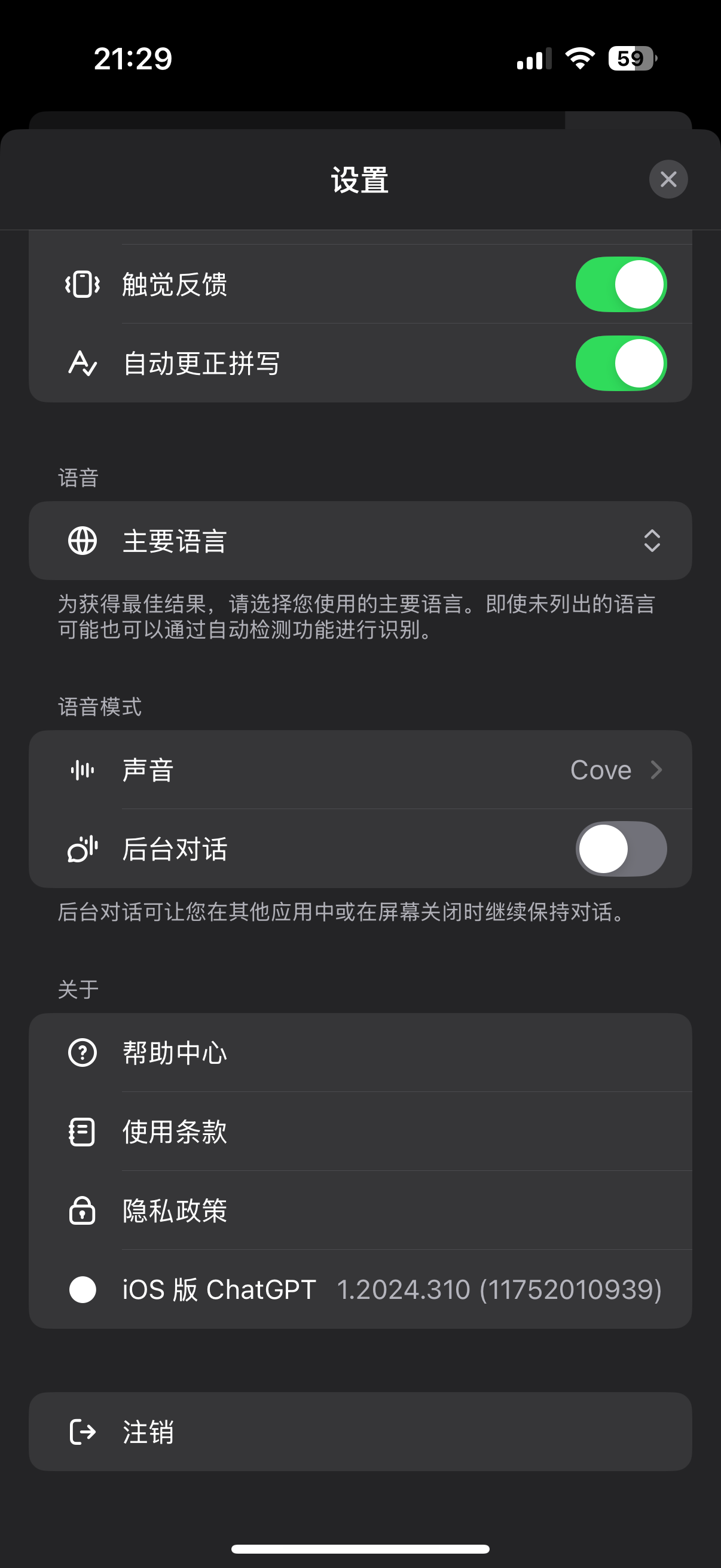Close the 设置 settings sheet
This screenshot has height=1568, width=721.
[x=668, y=179]
